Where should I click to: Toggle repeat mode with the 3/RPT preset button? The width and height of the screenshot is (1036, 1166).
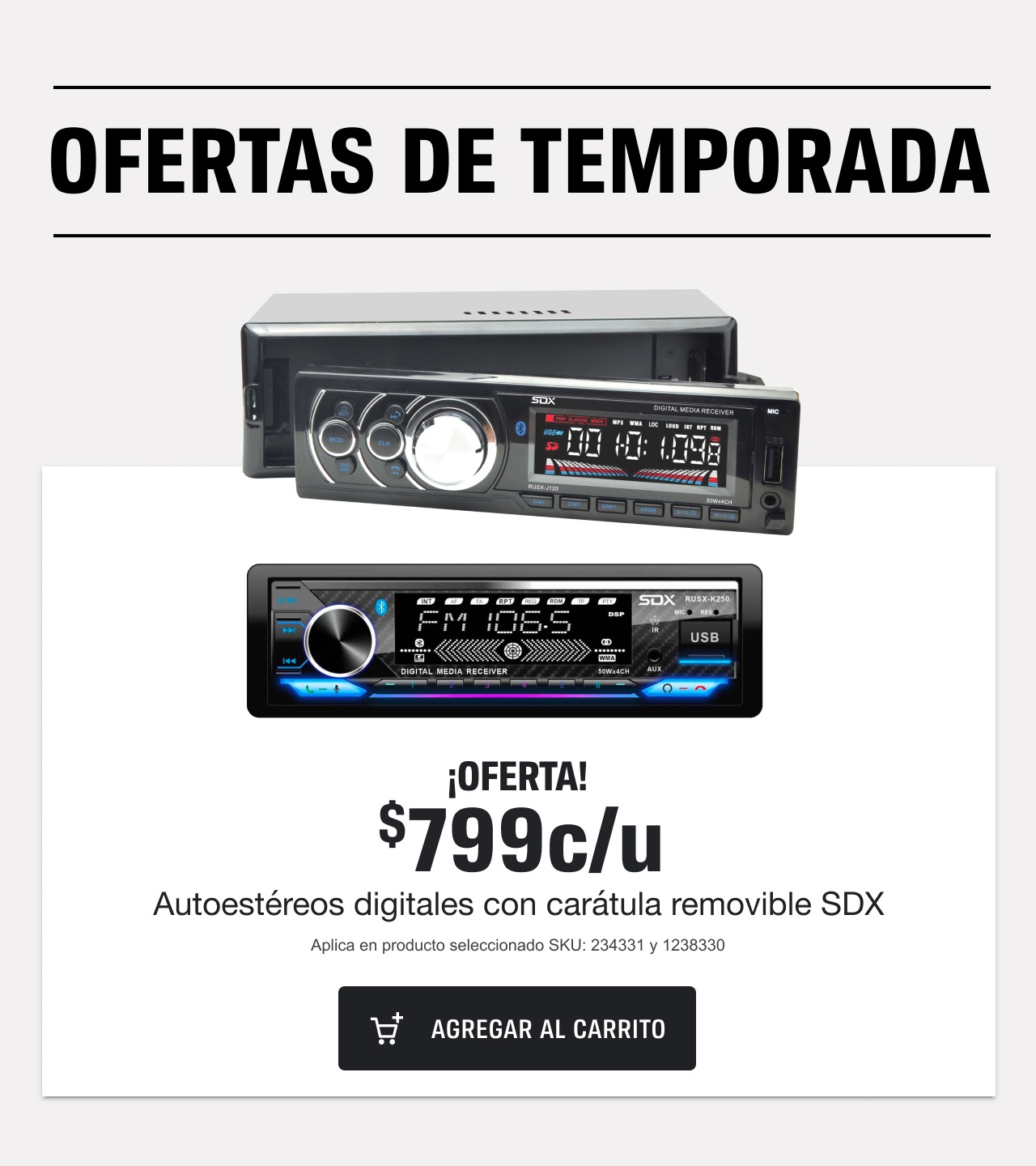[x=609, y=506]
